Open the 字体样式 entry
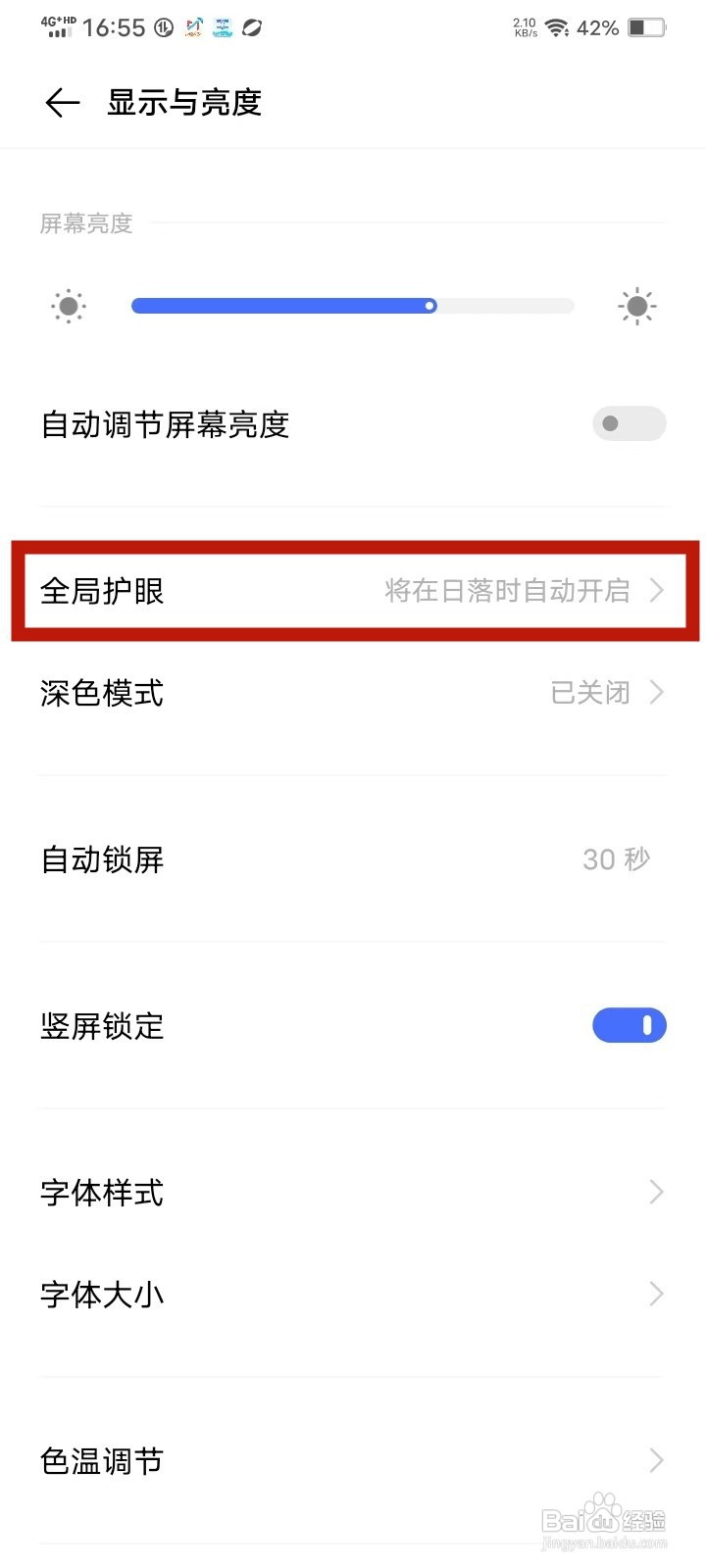706x1568 pixels. coord(353,1193)
